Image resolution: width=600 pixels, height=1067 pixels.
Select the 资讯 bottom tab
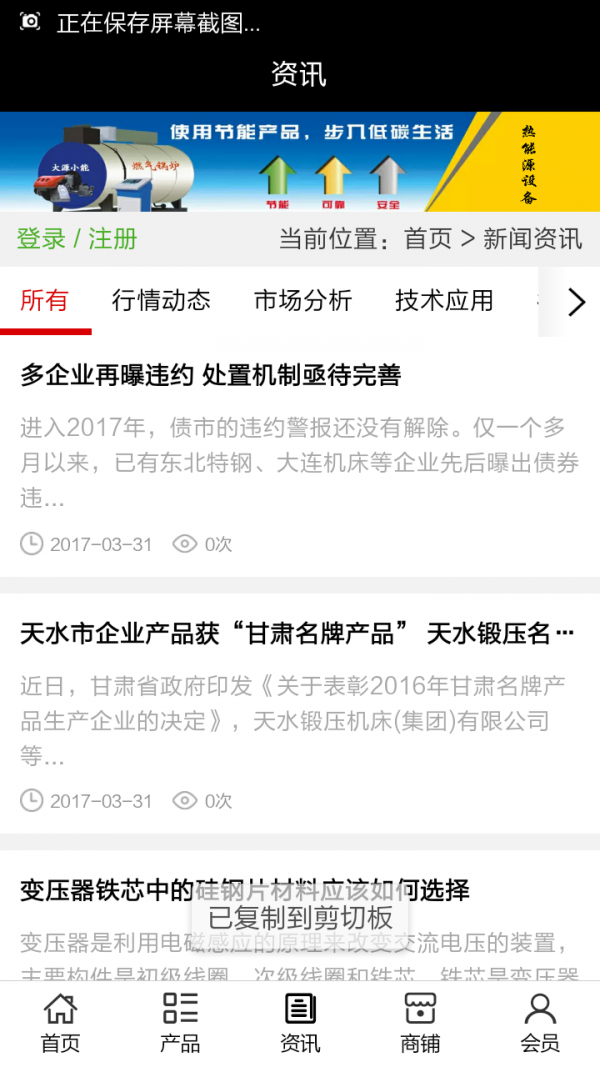pos(300,1023)
